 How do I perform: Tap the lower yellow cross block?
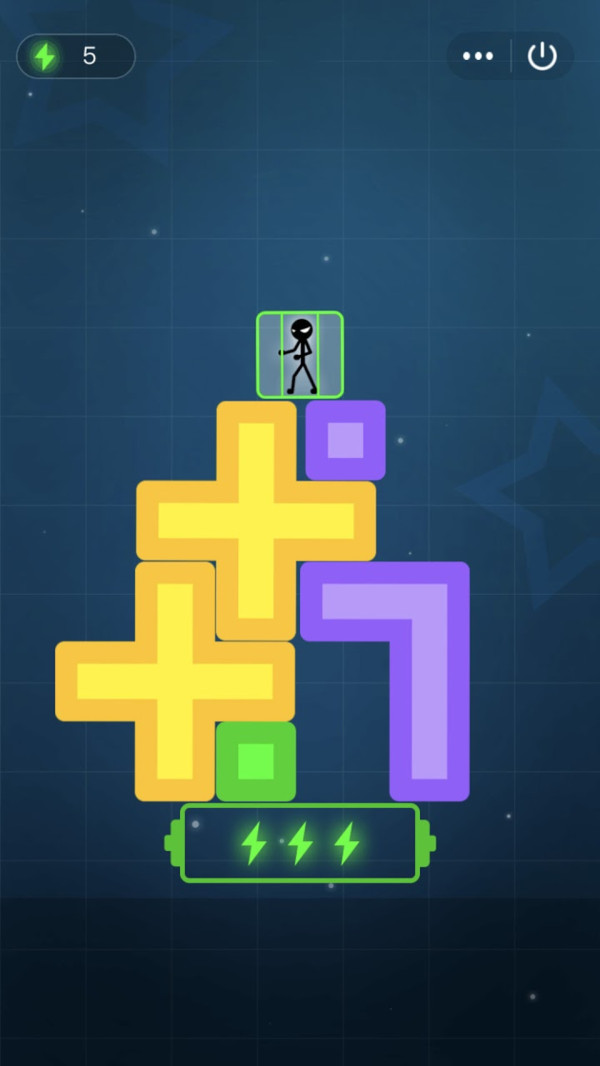pos(175,681)
